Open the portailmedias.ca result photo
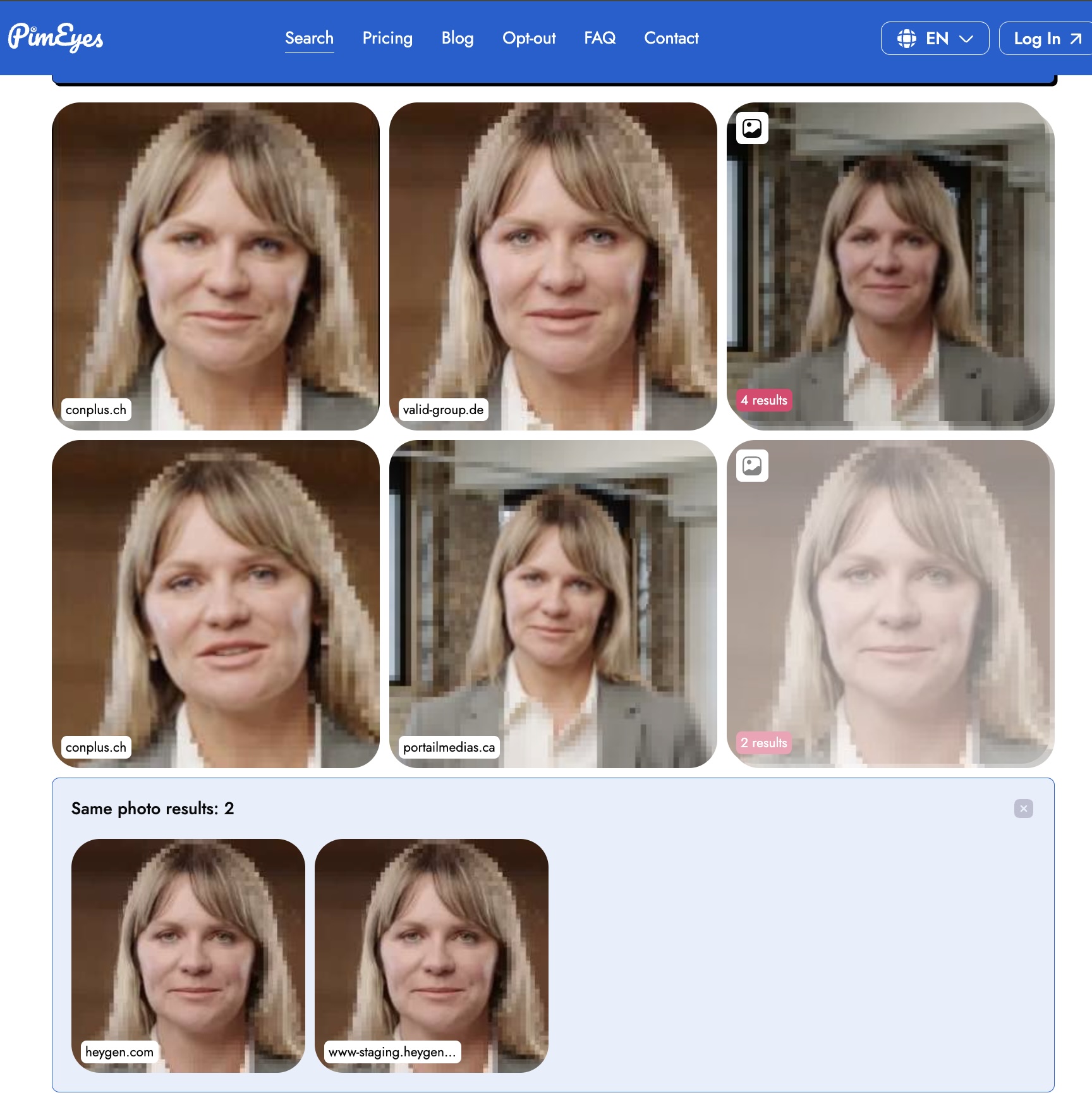Image resolution: width=1092 pixels, height=1100 pixels. tap(552, 604)
